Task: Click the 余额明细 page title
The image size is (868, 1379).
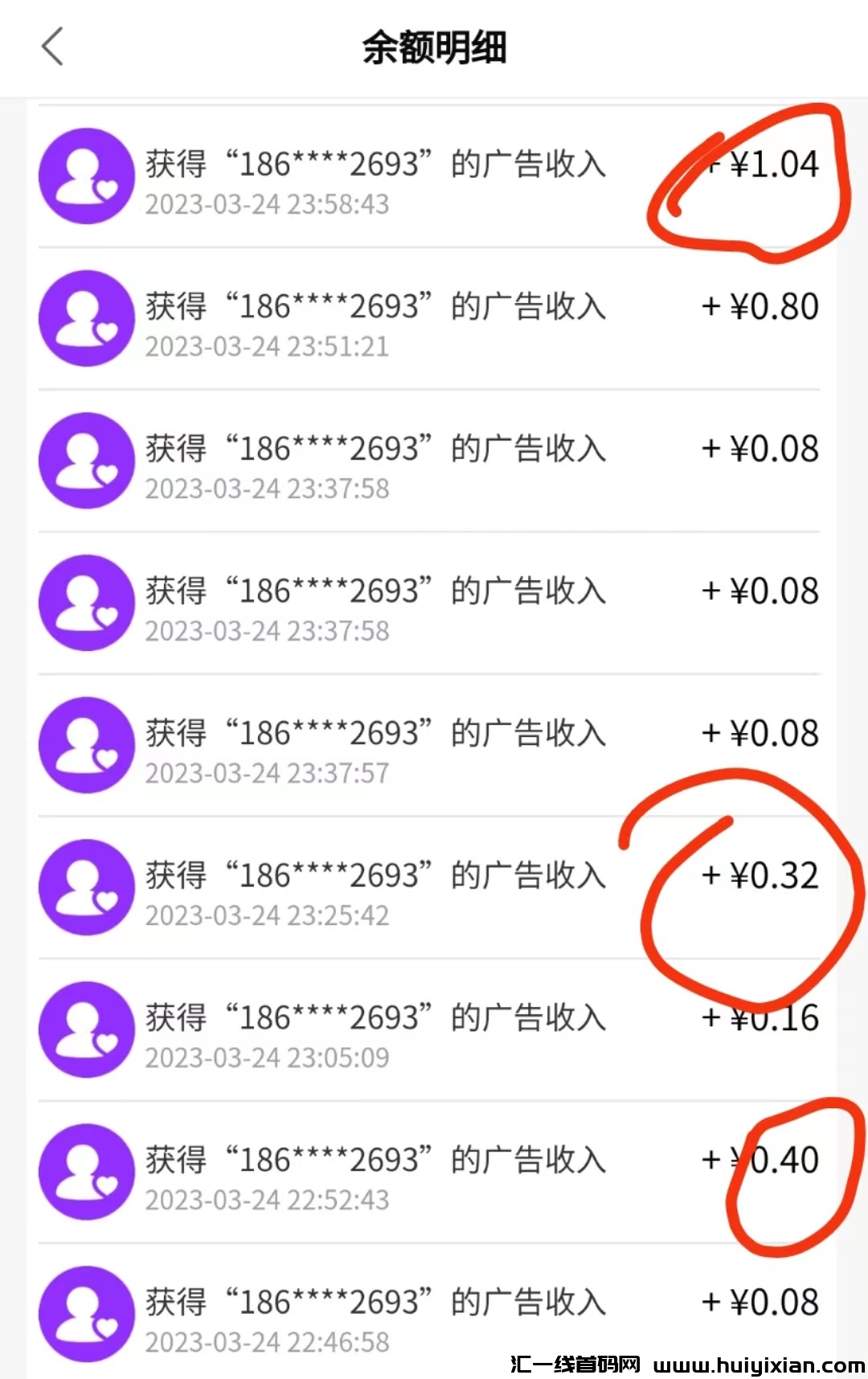Action: click(434, 47)
